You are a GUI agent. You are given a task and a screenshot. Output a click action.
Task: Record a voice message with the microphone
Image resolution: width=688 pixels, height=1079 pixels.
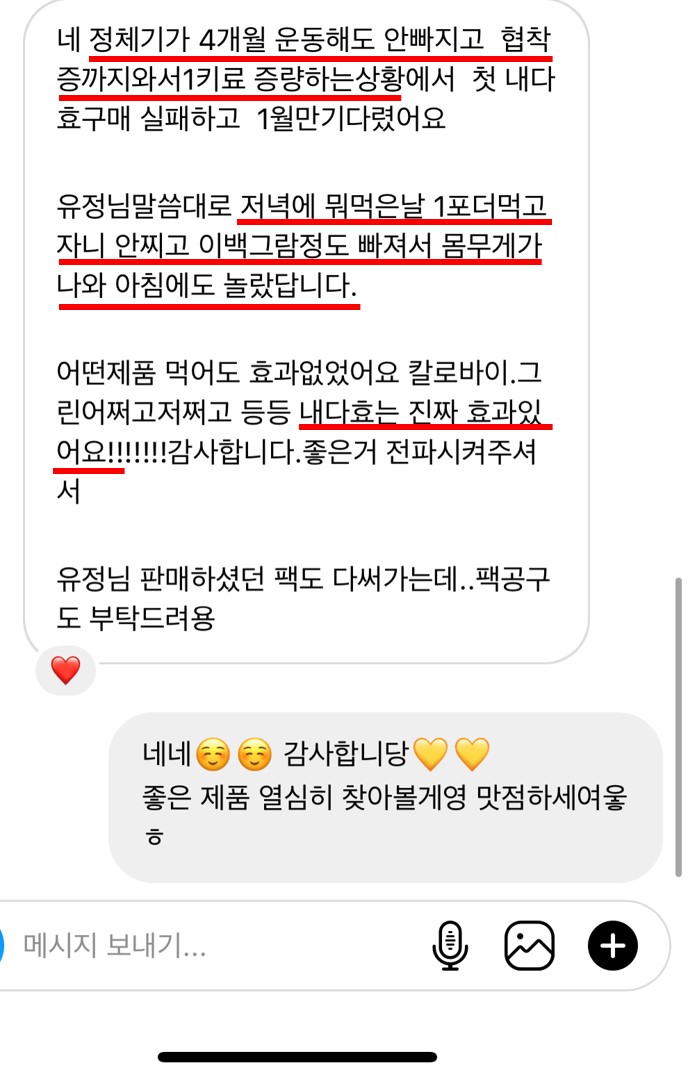[x=450, y=945]
